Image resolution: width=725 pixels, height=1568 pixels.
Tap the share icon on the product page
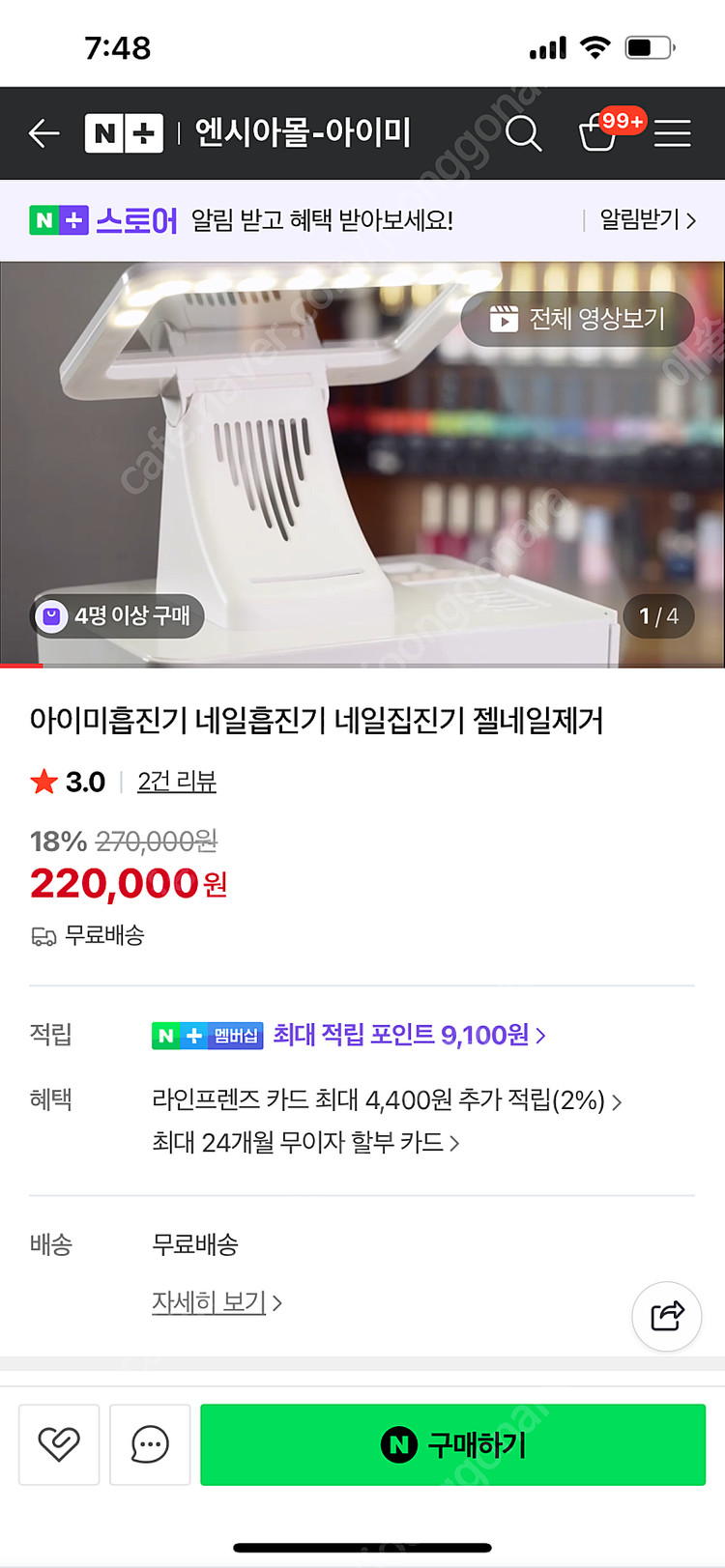(666, 1316)
